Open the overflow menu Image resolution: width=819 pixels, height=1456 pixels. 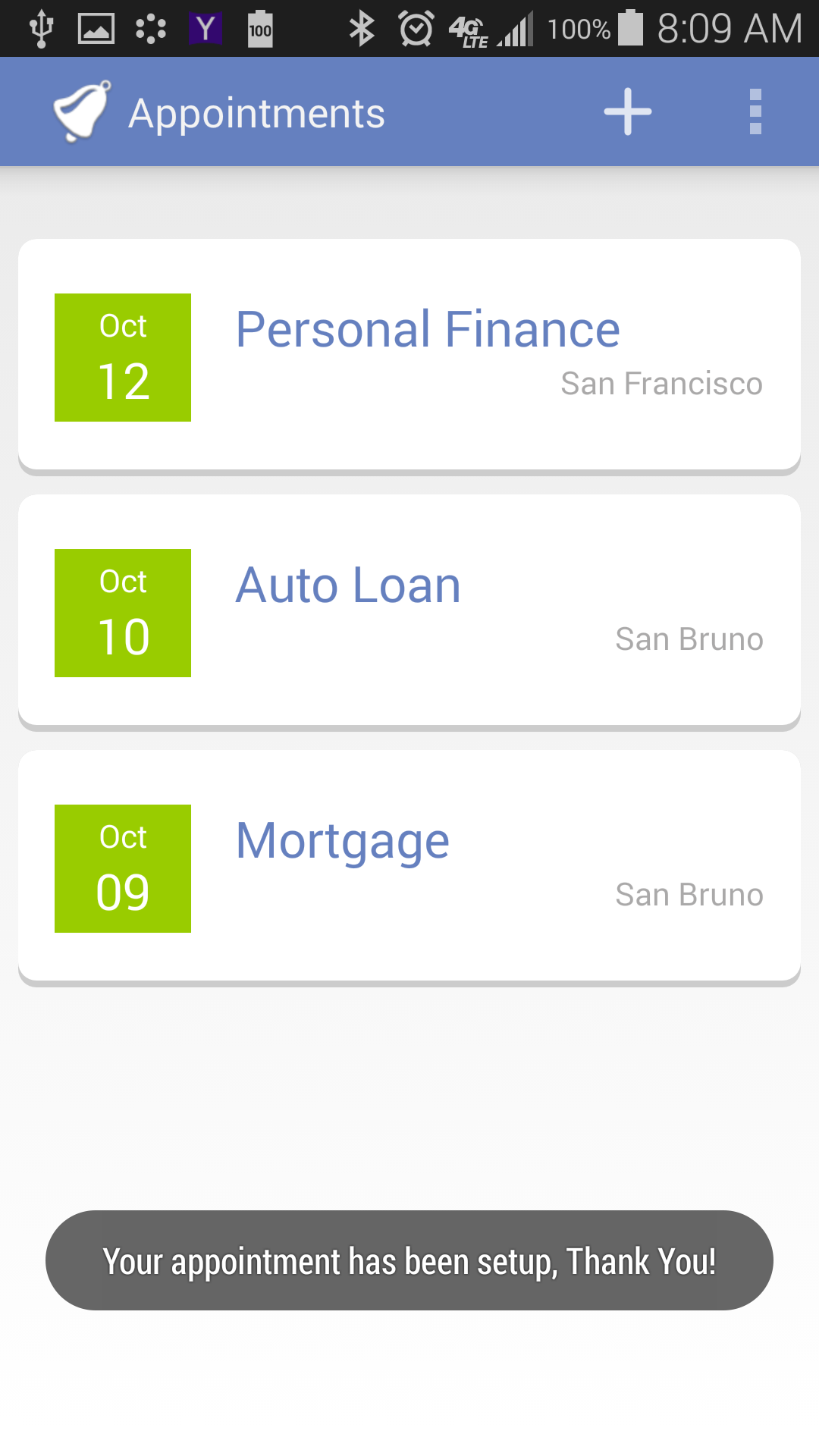pyautogui.click(x=755, y=112)
